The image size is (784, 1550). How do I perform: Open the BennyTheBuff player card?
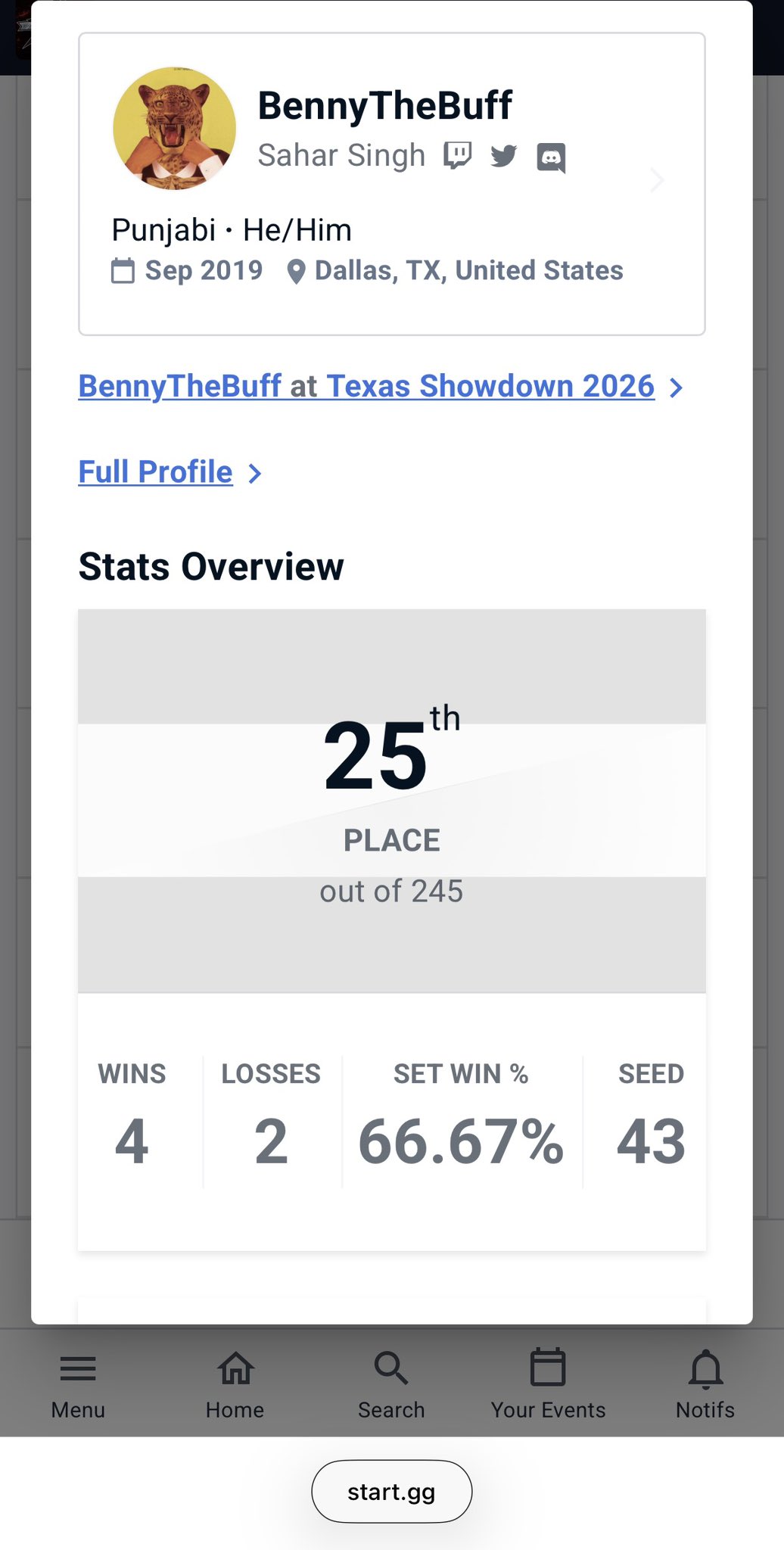pos(391,184)
